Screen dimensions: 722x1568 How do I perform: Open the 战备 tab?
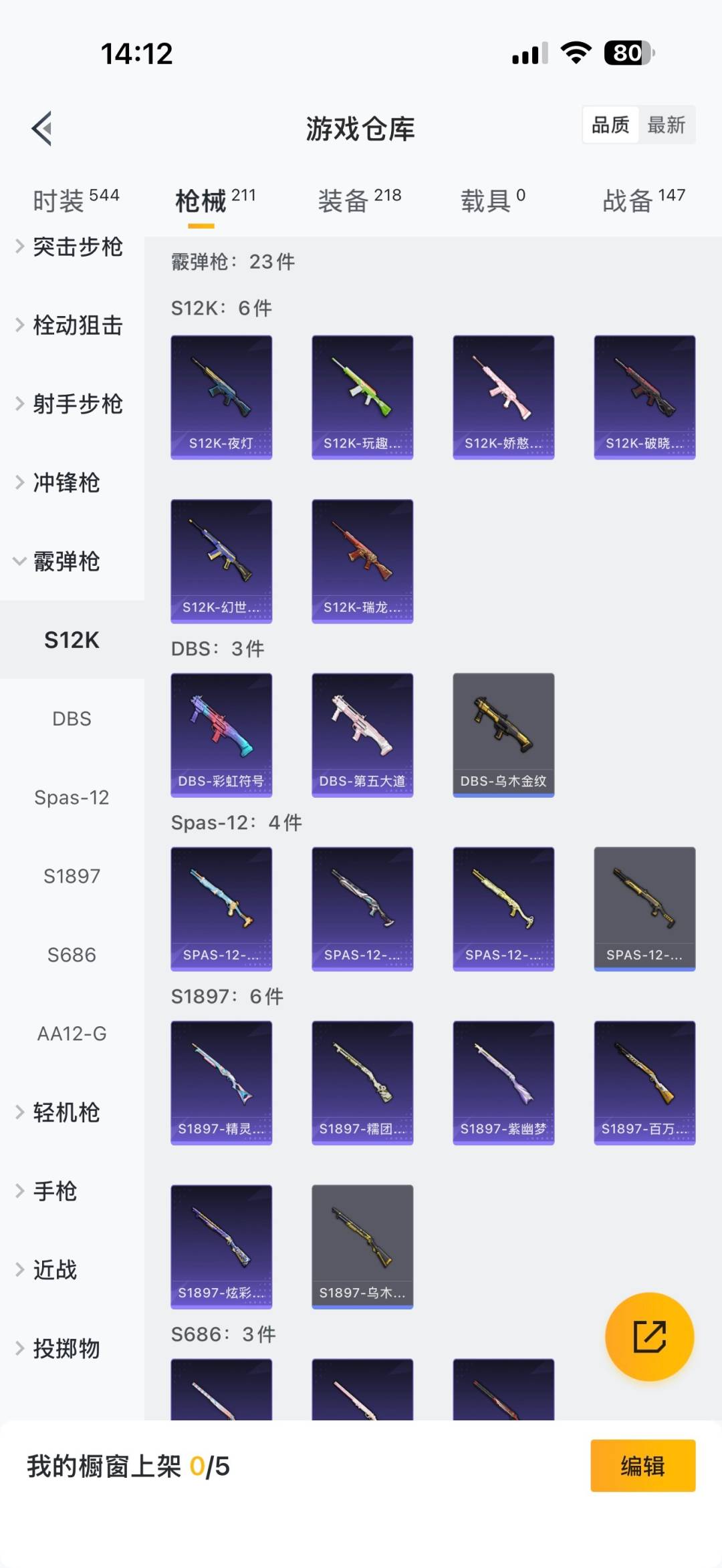tap(643, 200)
